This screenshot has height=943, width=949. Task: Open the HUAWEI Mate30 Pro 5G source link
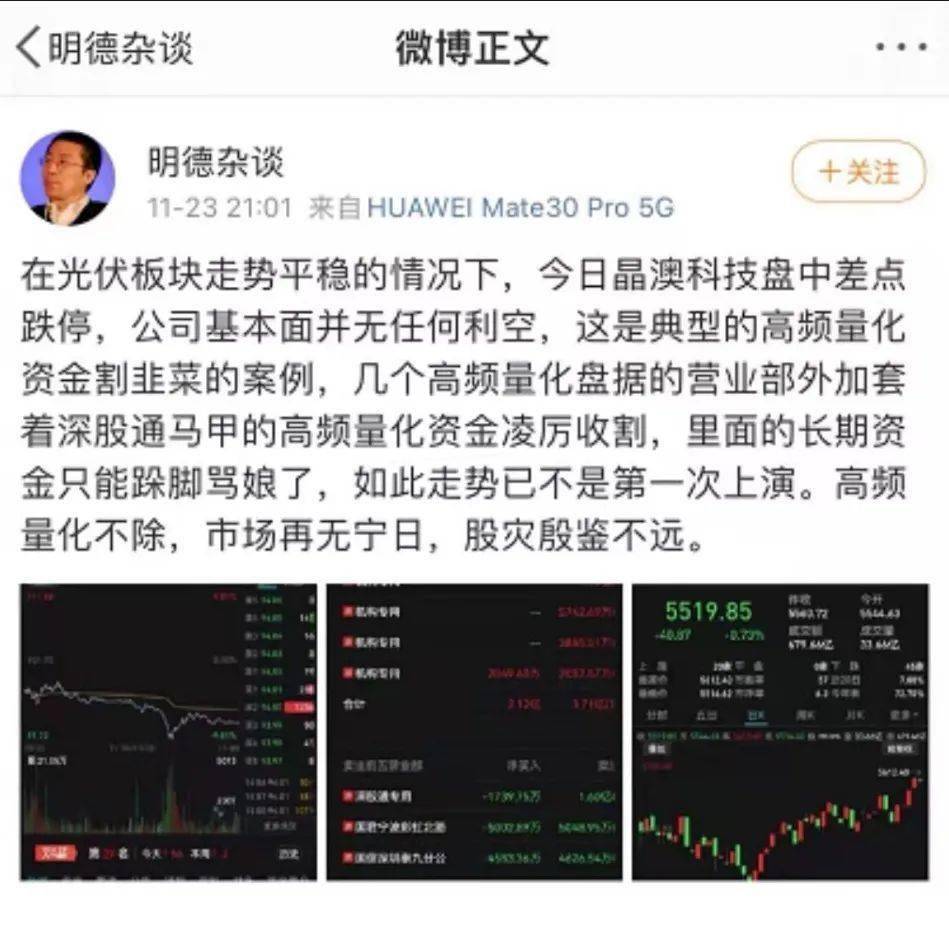click(x=520, y=208)
